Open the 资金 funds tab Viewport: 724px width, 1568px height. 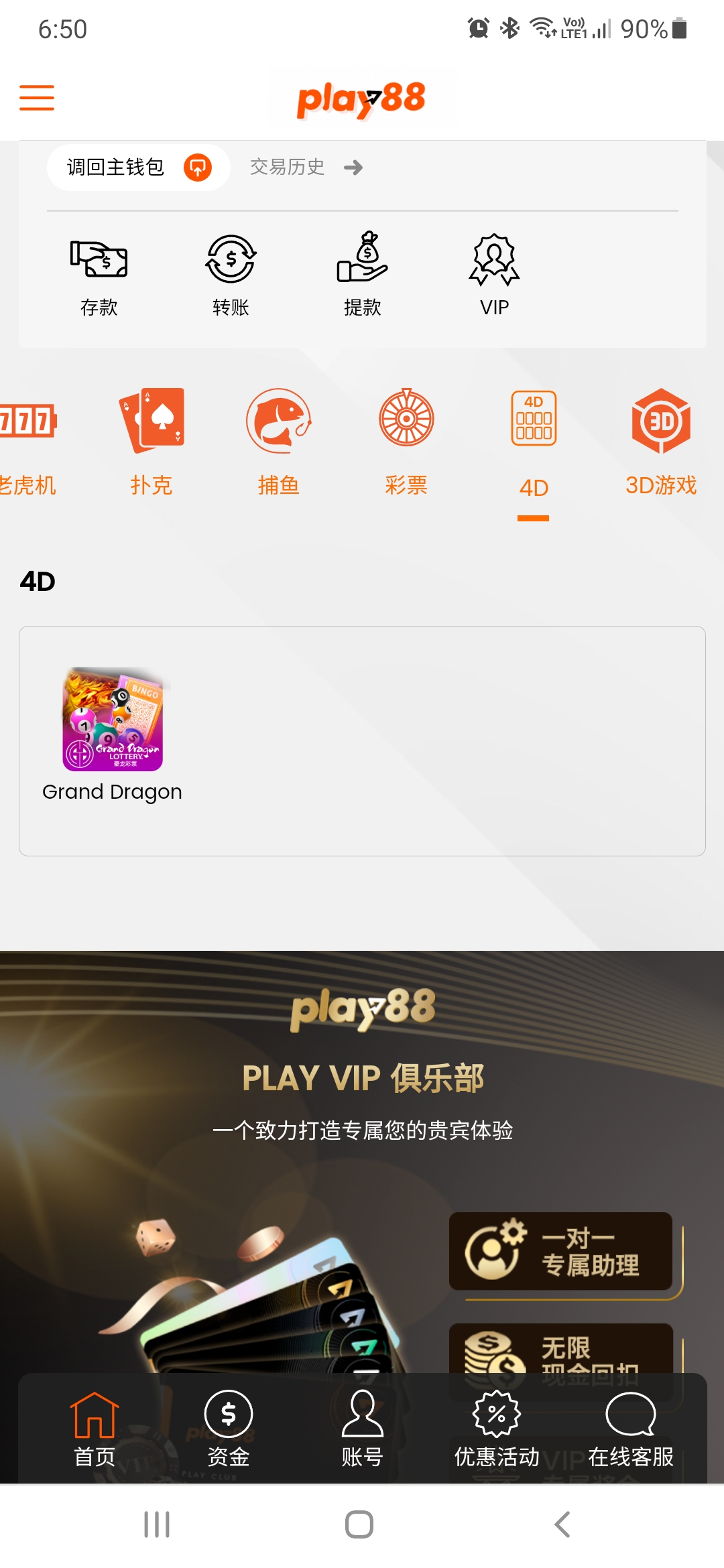click(229, 1429)
